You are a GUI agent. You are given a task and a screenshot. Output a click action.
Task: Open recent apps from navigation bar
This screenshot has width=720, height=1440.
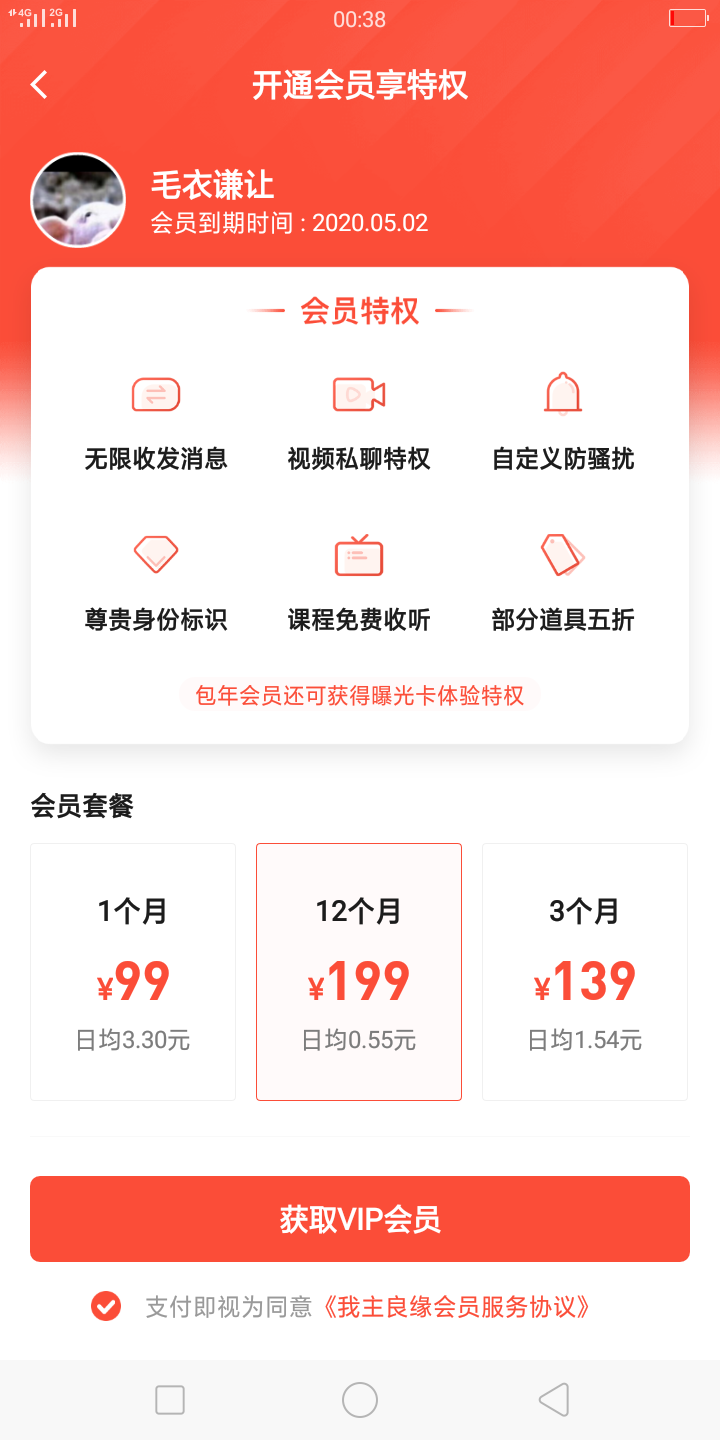pos(170,1400)
